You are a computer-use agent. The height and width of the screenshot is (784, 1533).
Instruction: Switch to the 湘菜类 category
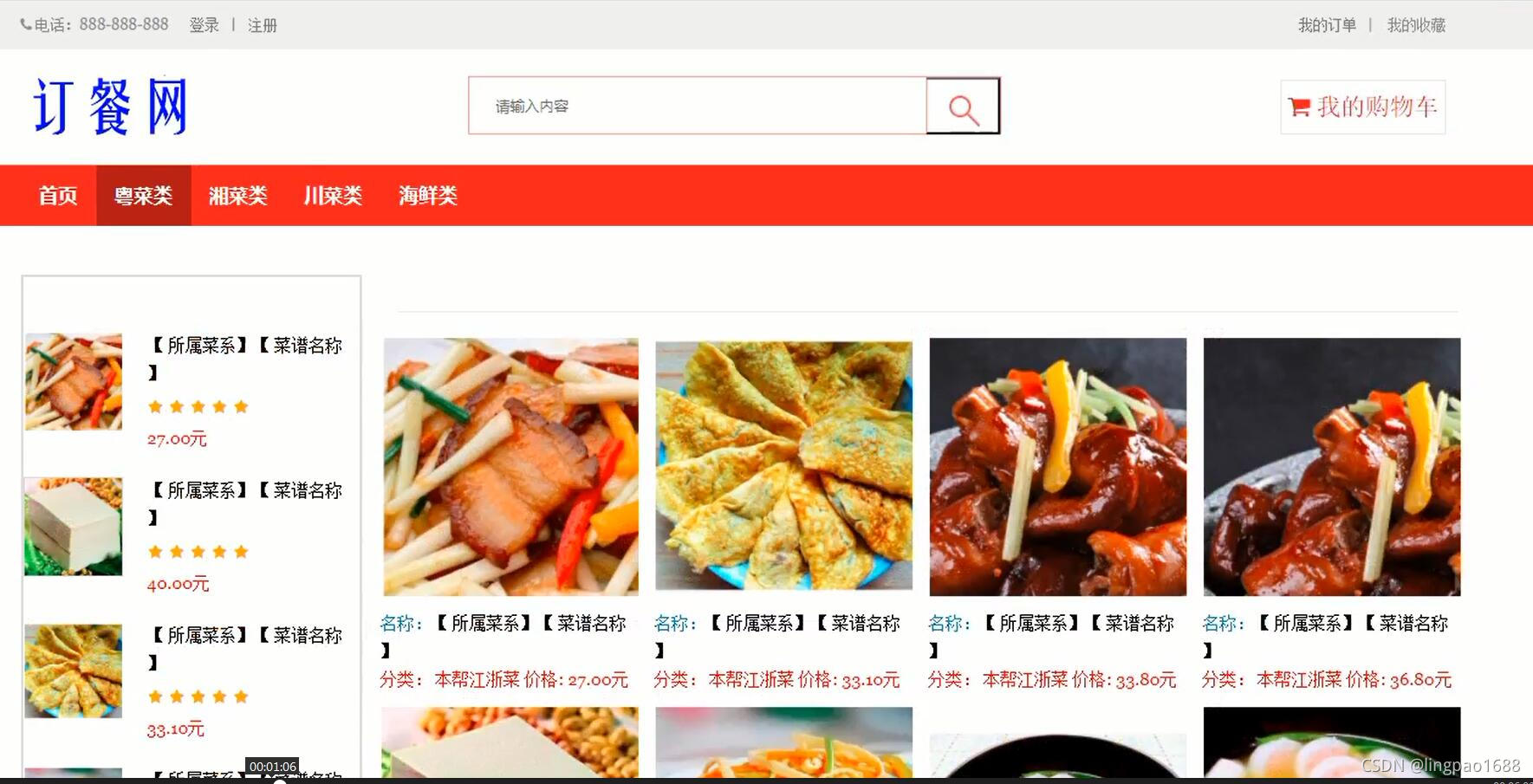(x=237, y=196)
